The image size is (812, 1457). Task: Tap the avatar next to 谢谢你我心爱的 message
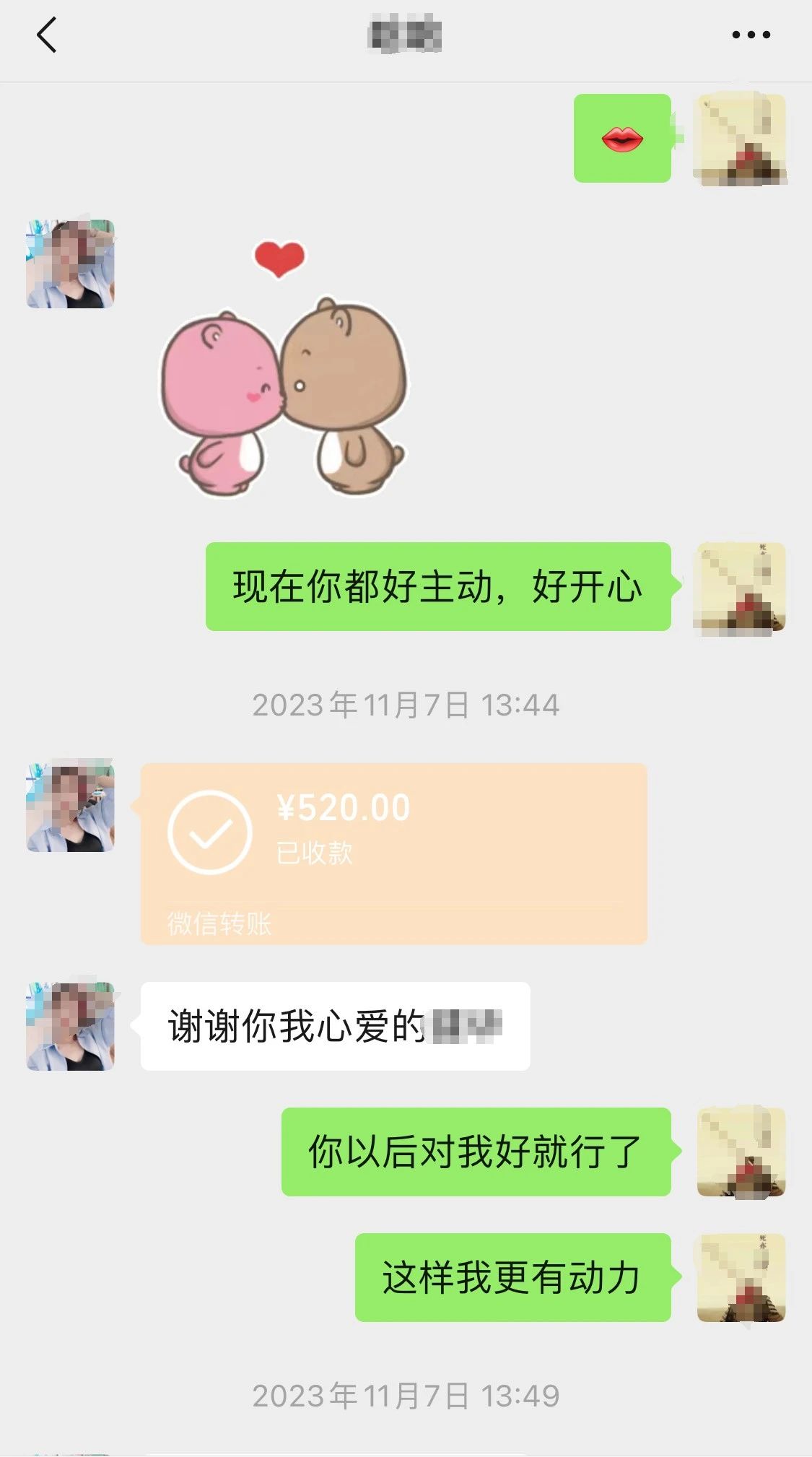coord(70,1025)
